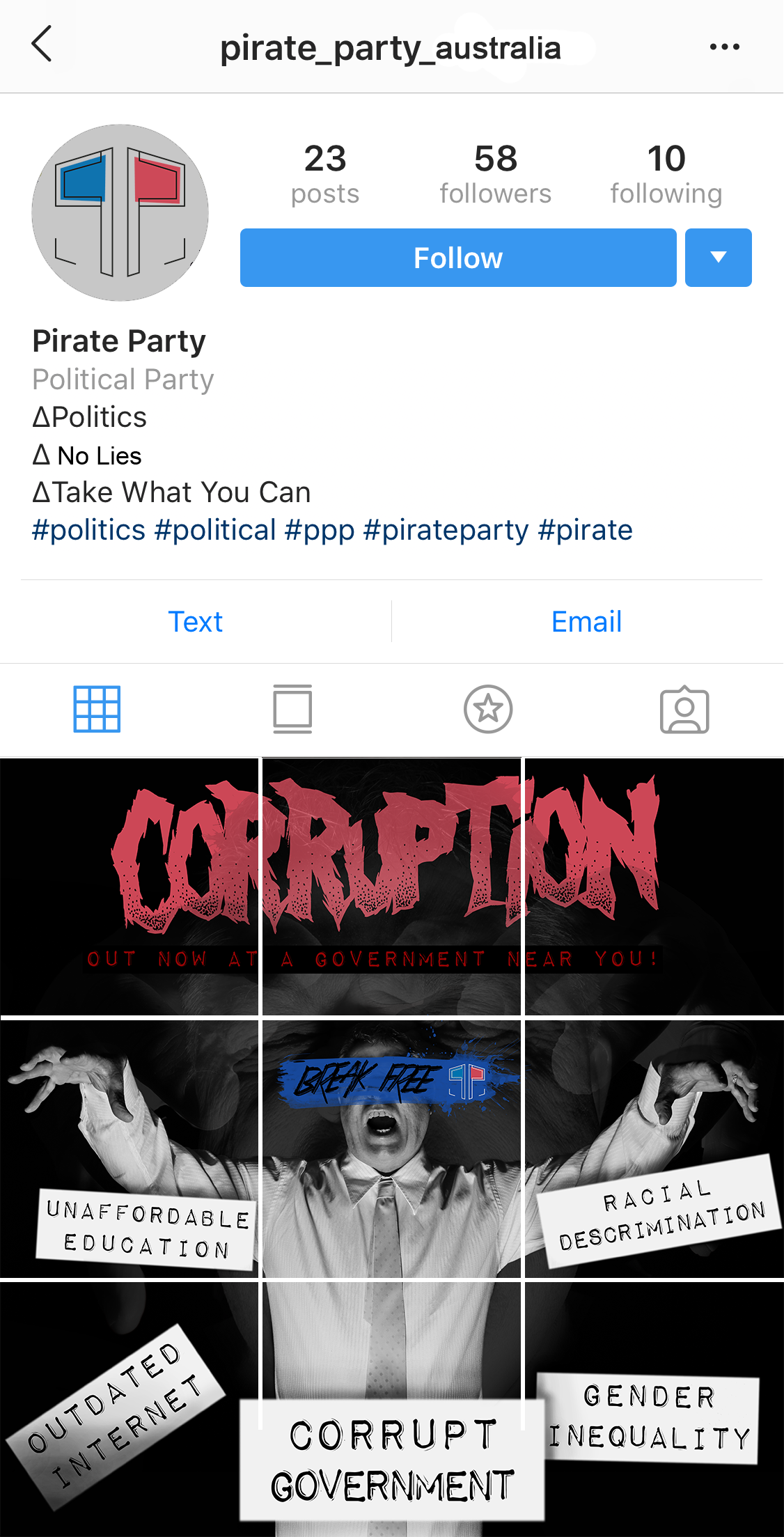The image size is (784, 1537).
Task: Open the #pirateparty hashtag
Action: (x=446, y=531)
